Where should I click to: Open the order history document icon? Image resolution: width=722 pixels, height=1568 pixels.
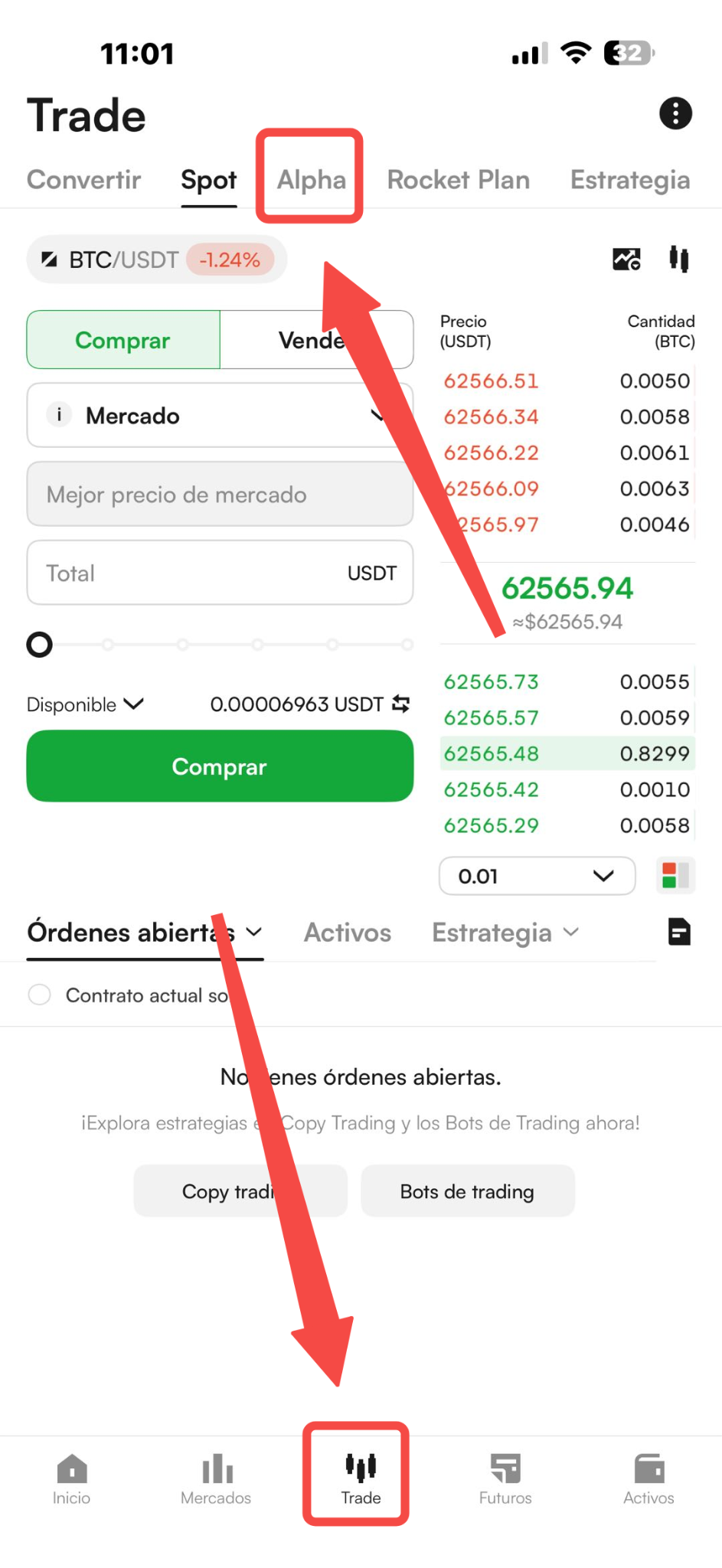[x=679, y=932]
